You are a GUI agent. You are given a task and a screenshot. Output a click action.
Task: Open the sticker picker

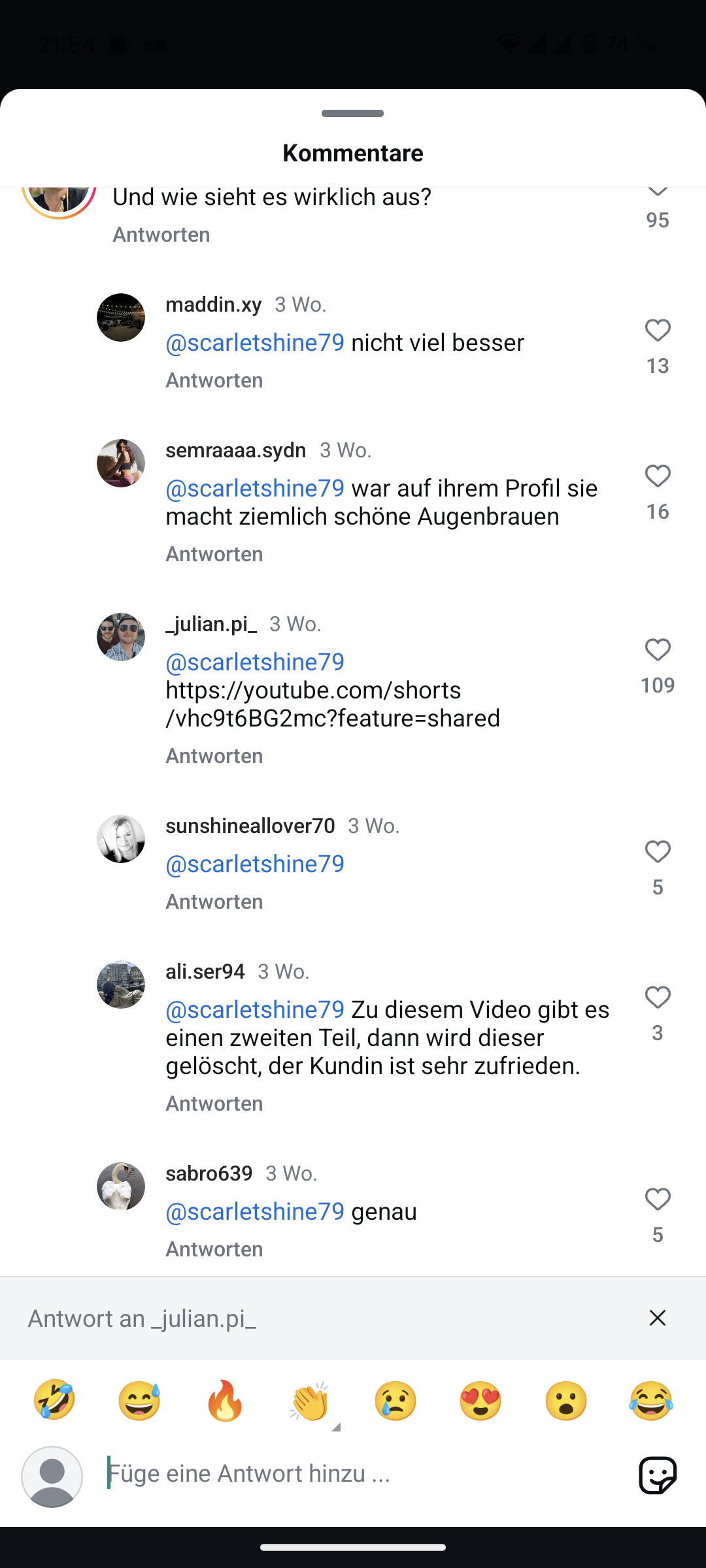click(657, 1475)
